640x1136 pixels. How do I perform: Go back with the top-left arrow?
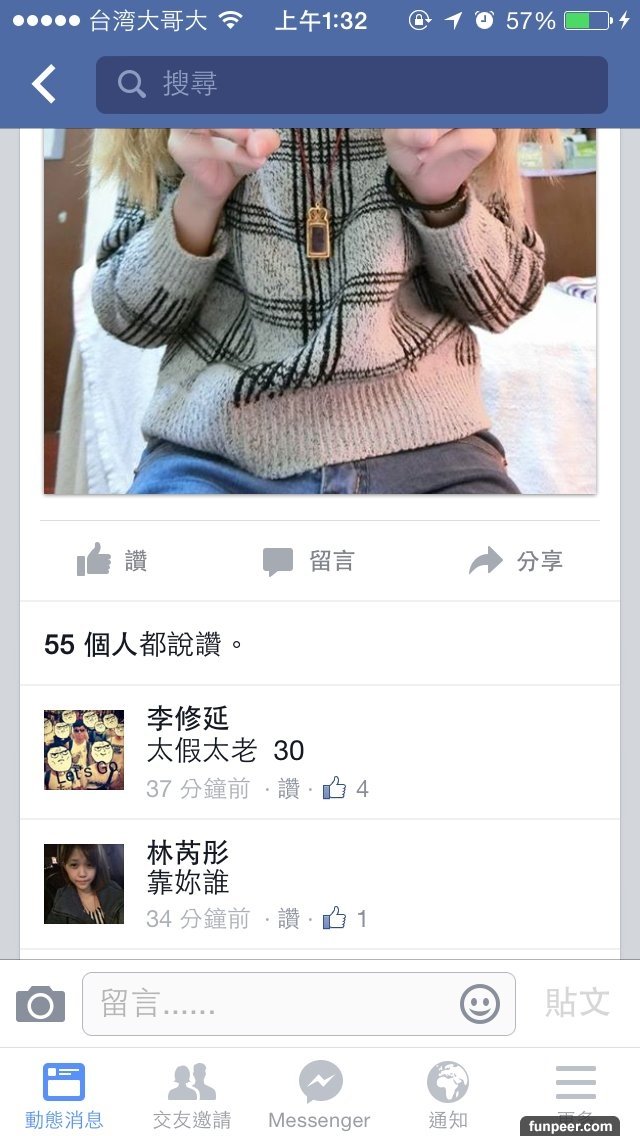coord(44,85)
